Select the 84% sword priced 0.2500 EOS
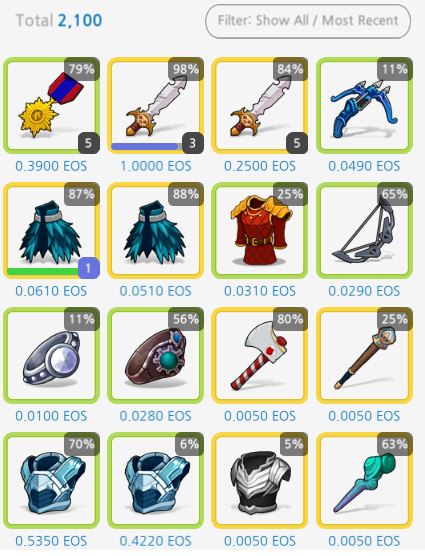This screenshot has width=425, height=556. (260, 105)
